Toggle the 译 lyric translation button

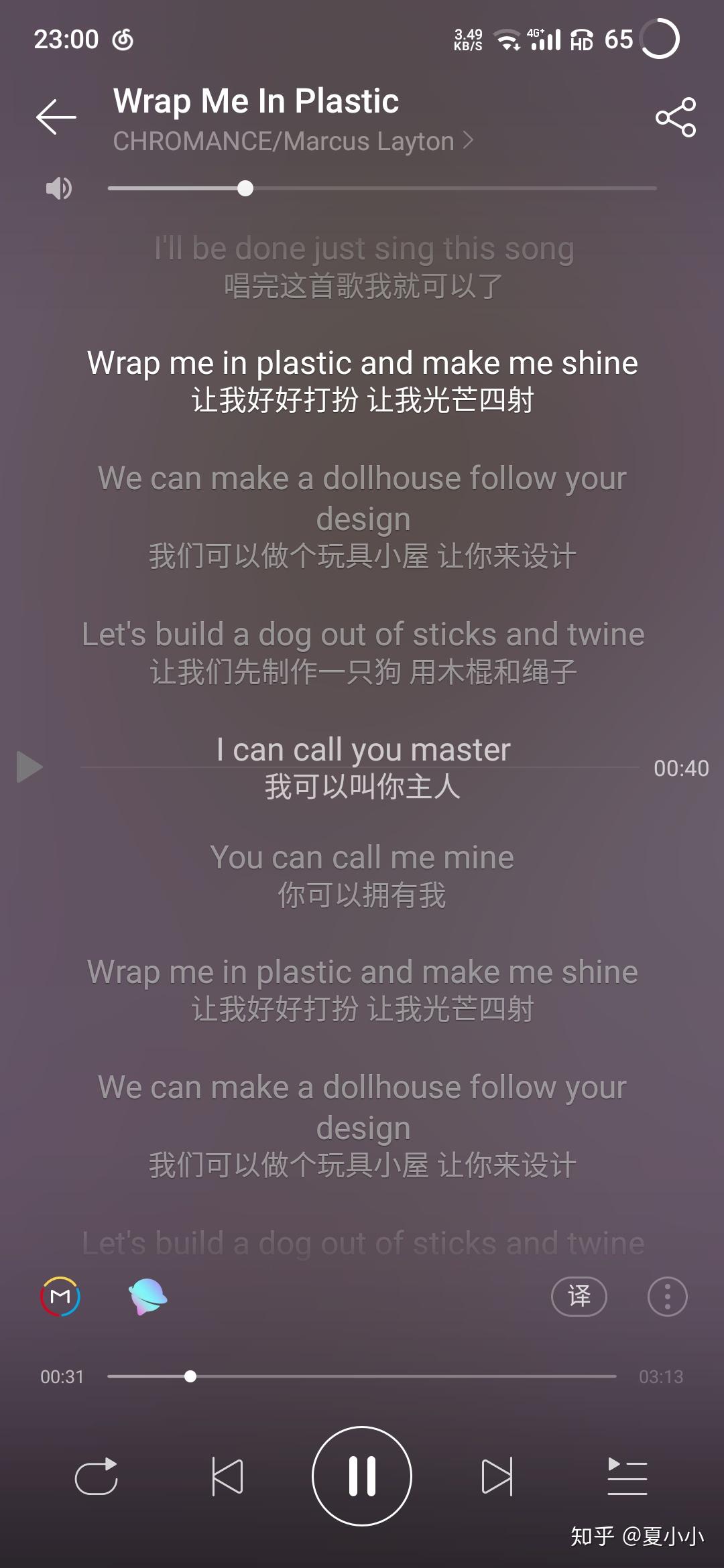(579, 1296)
